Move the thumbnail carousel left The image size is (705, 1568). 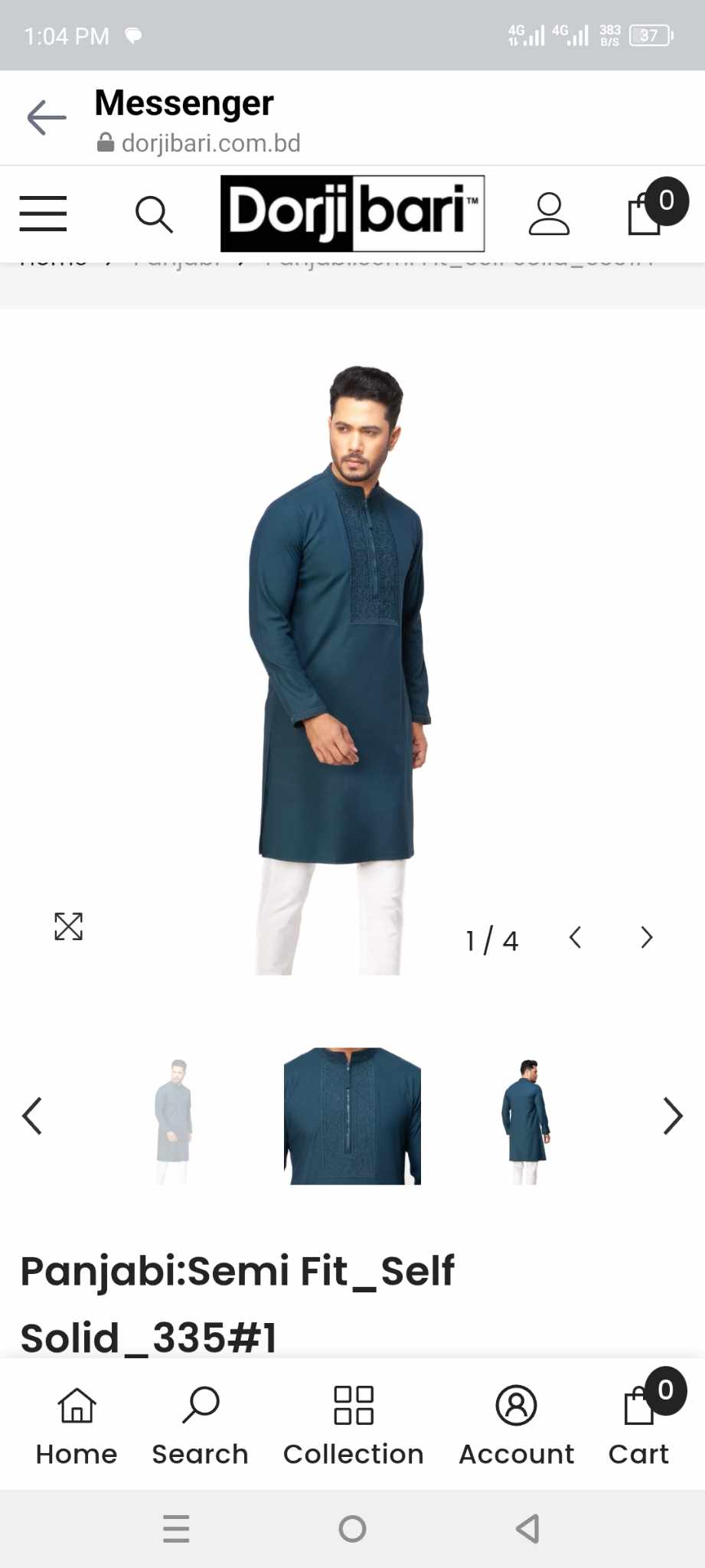pyautogui.click(x=32, y=1116)
